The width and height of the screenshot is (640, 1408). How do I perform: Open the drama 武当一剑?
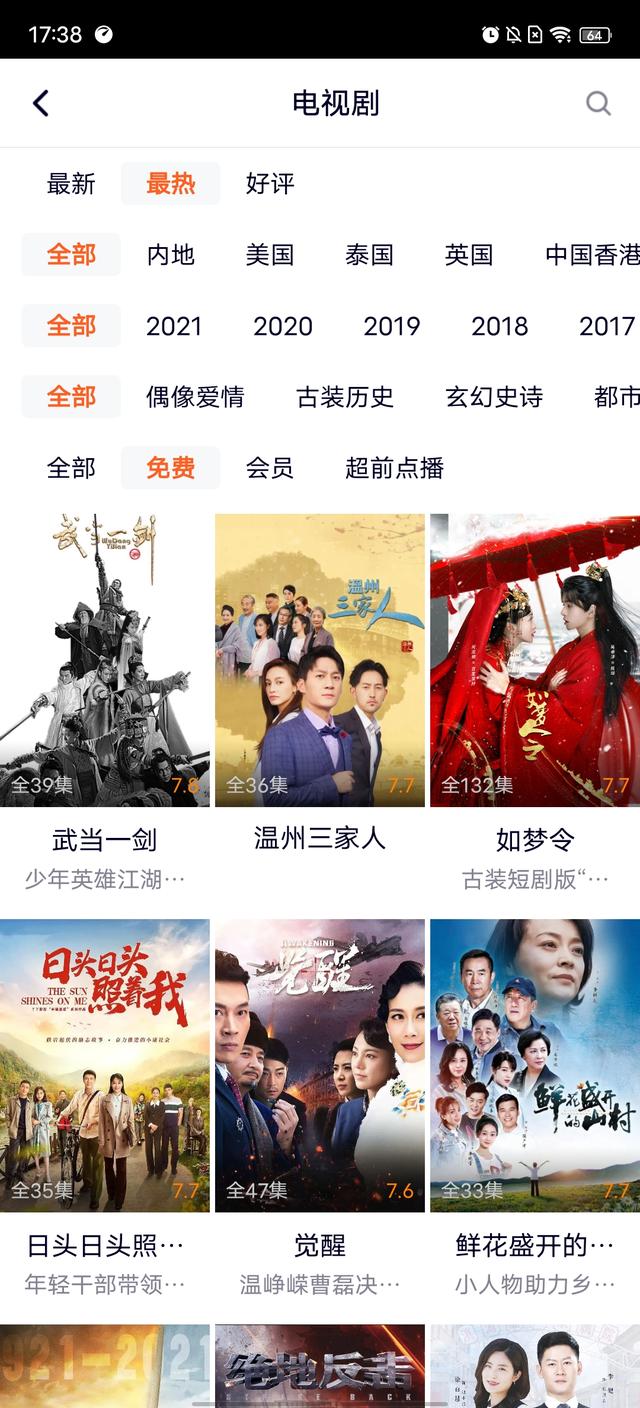105,660
